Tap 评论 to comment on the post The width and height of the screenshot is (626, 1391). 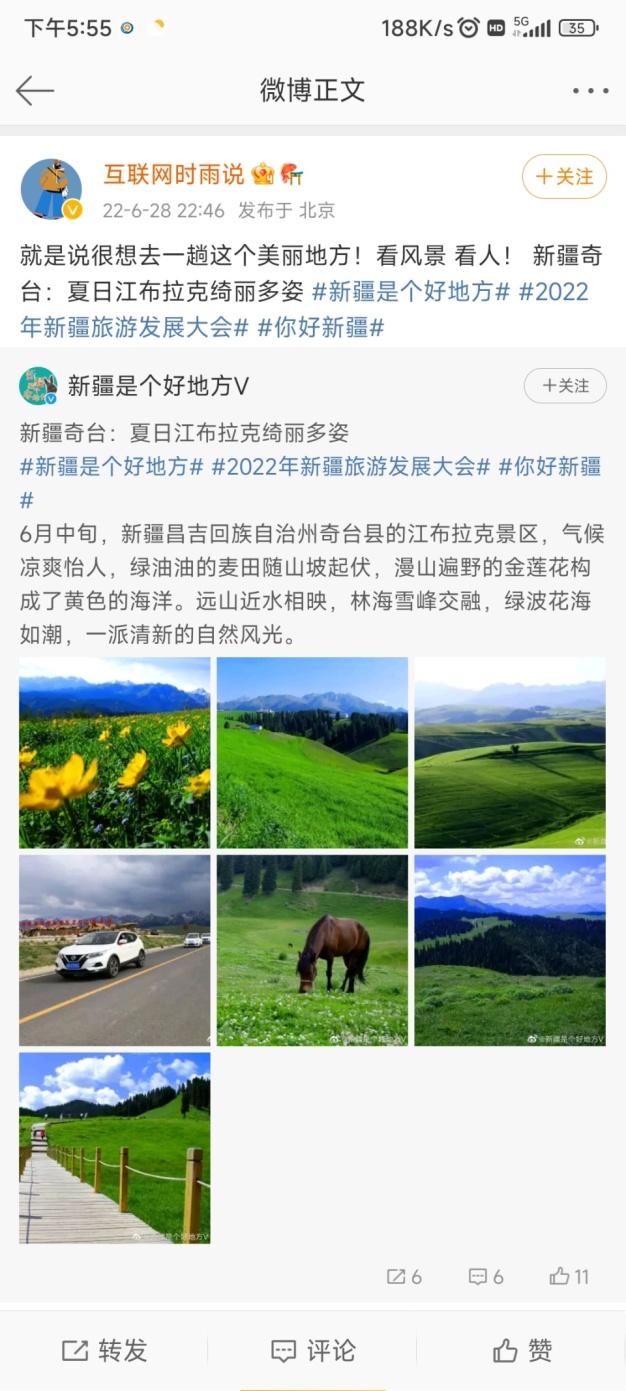pos(313,1351)
